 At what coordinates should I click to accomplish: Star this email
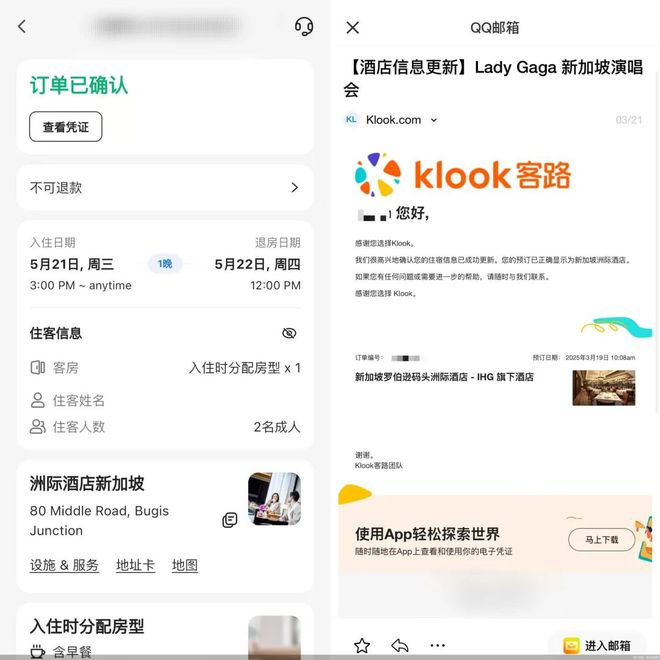(x=362, y=645)
